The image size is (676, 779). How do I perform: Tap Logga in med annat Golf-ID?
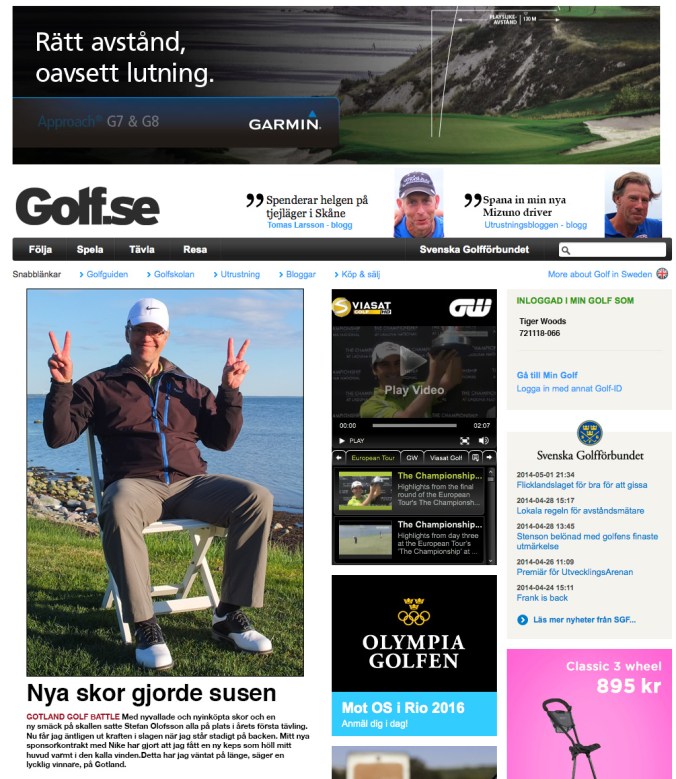[x=569, y=388]
